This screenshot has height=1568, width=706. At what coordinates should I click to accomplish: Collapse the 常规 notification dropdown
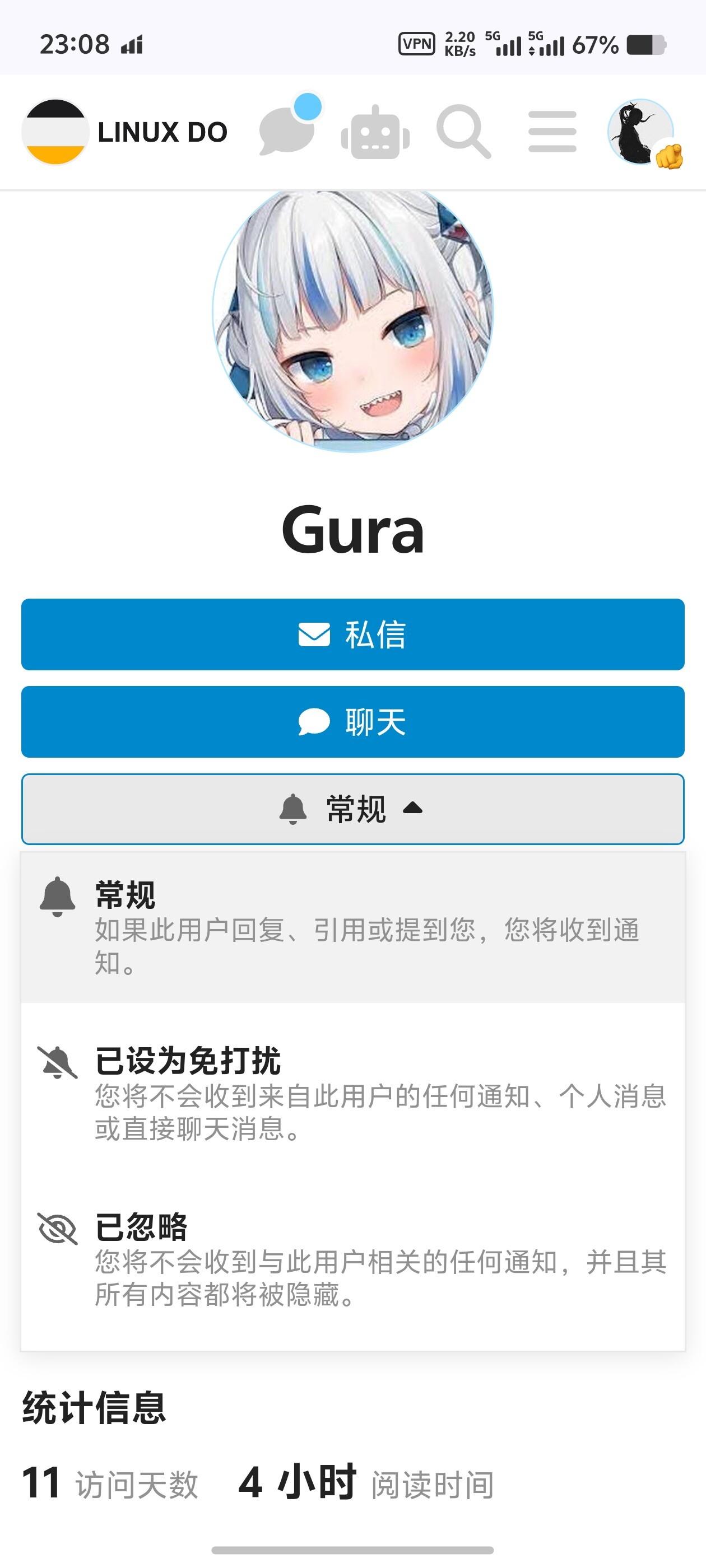352,809
